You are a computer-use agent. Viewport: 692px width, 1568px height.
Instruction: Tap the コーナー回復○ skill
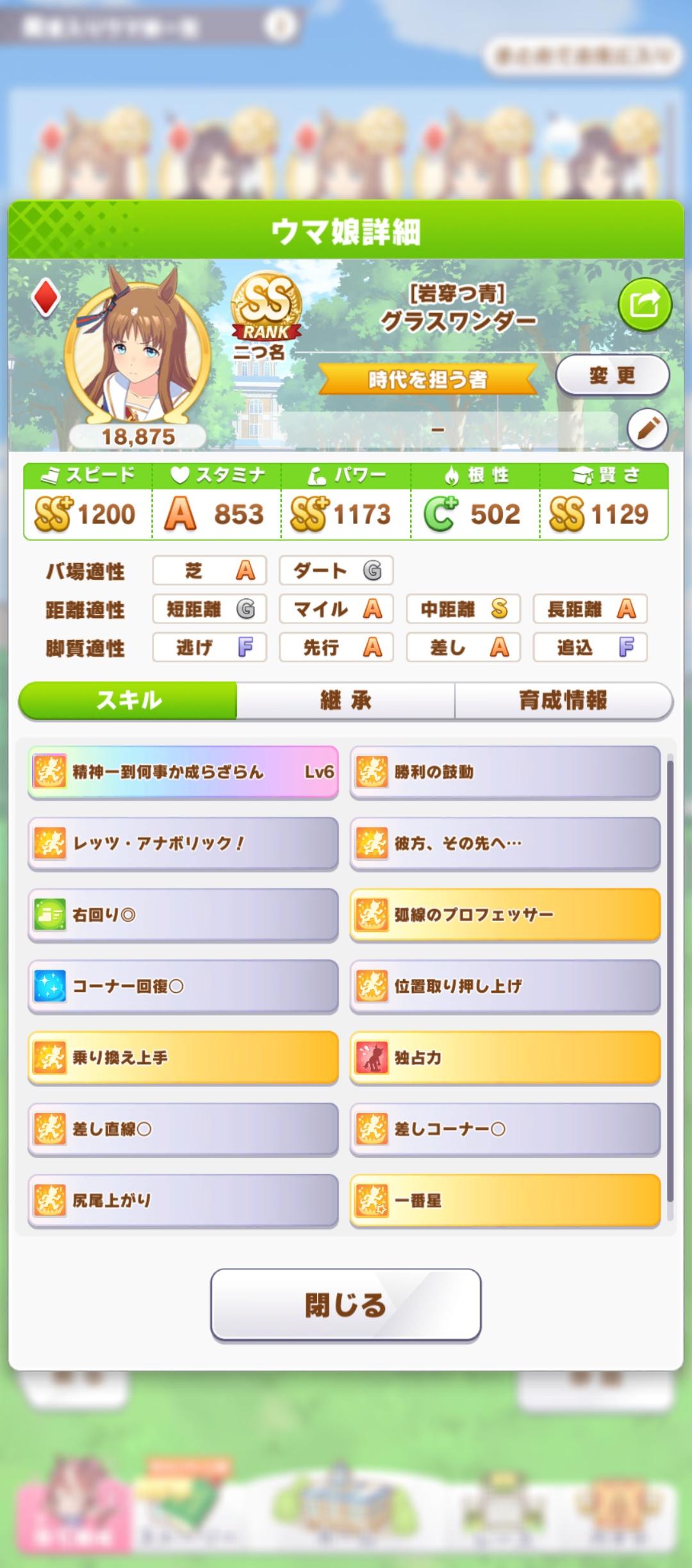point(183,986)
